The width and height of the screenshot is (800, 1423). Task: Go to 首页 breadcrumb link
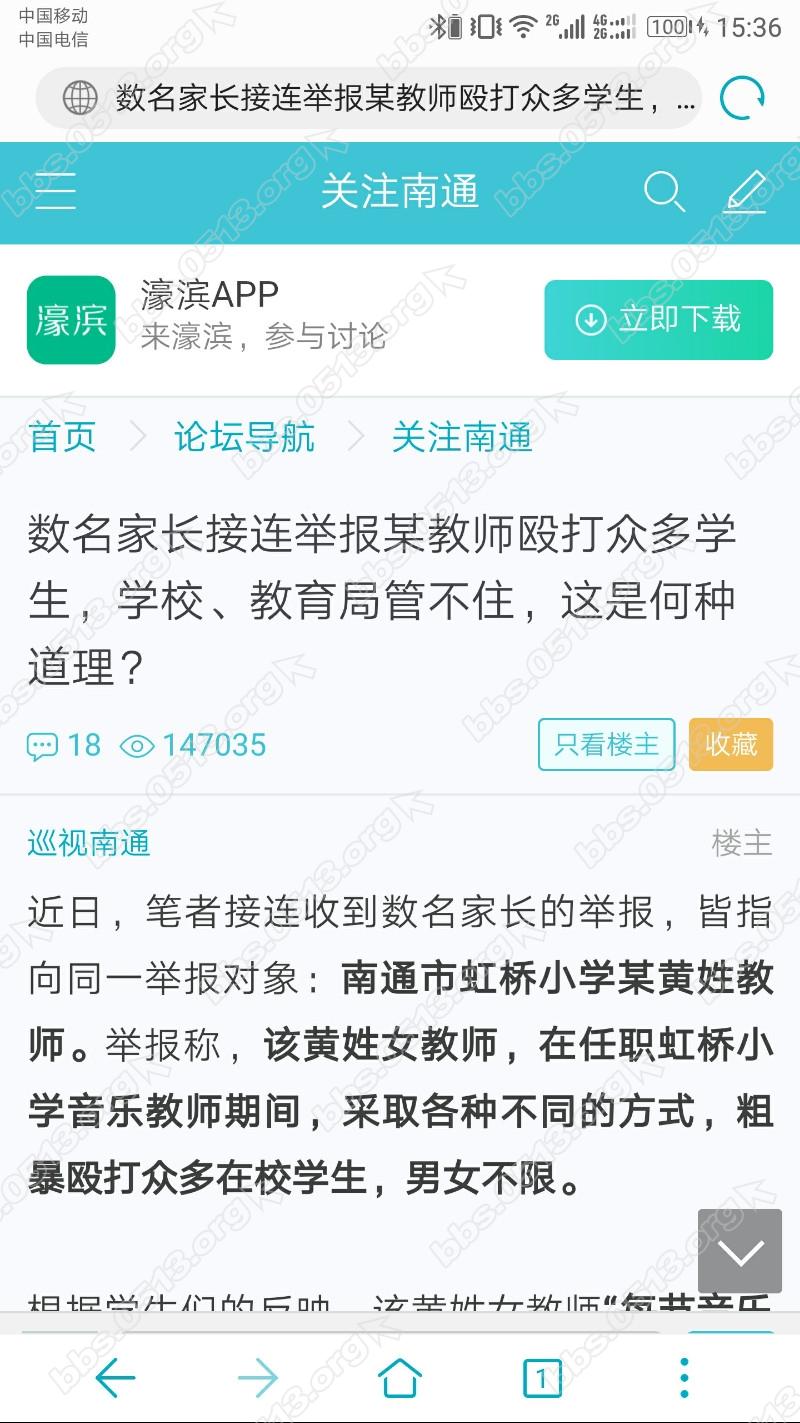point(62,437)
